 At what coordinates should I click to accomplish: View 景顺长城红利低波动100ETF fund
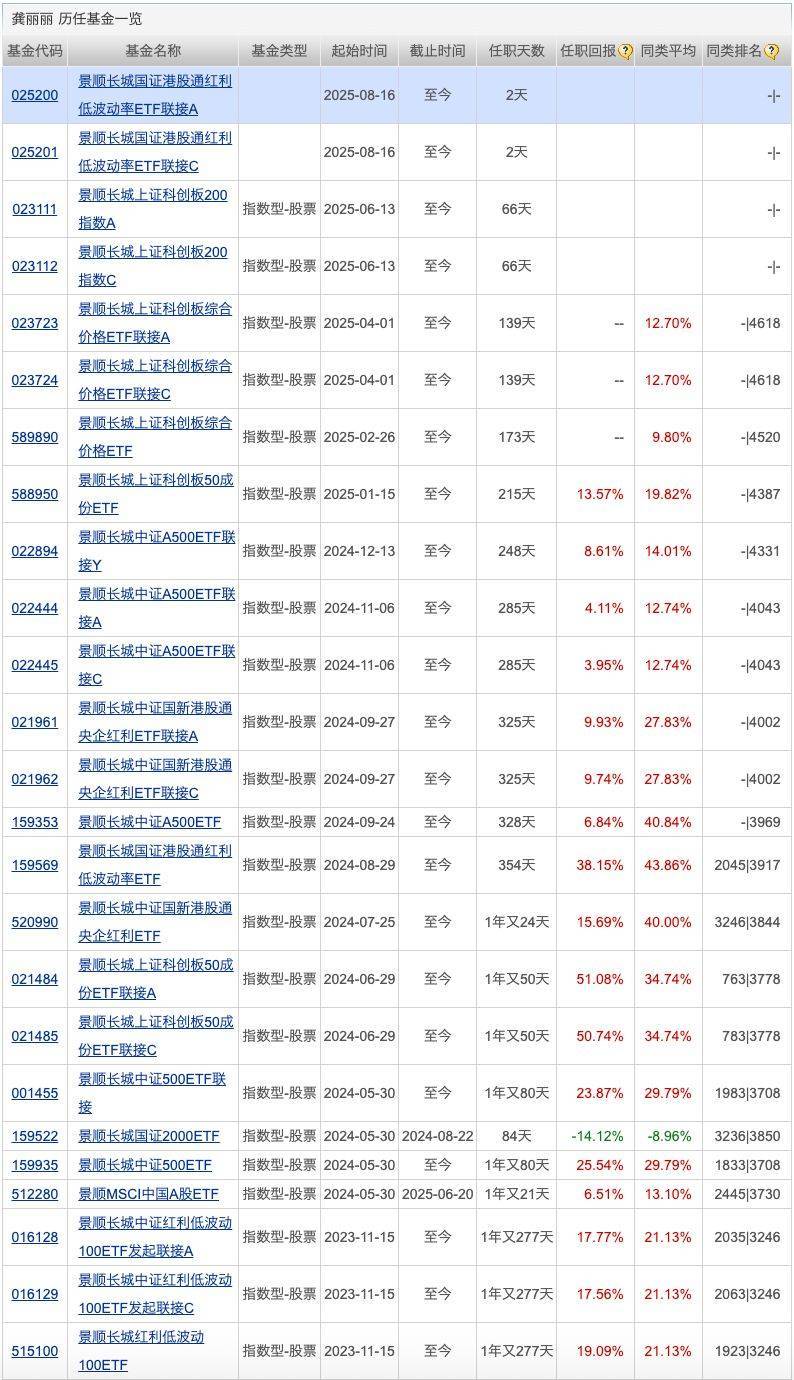click(x=141, y=1351)
